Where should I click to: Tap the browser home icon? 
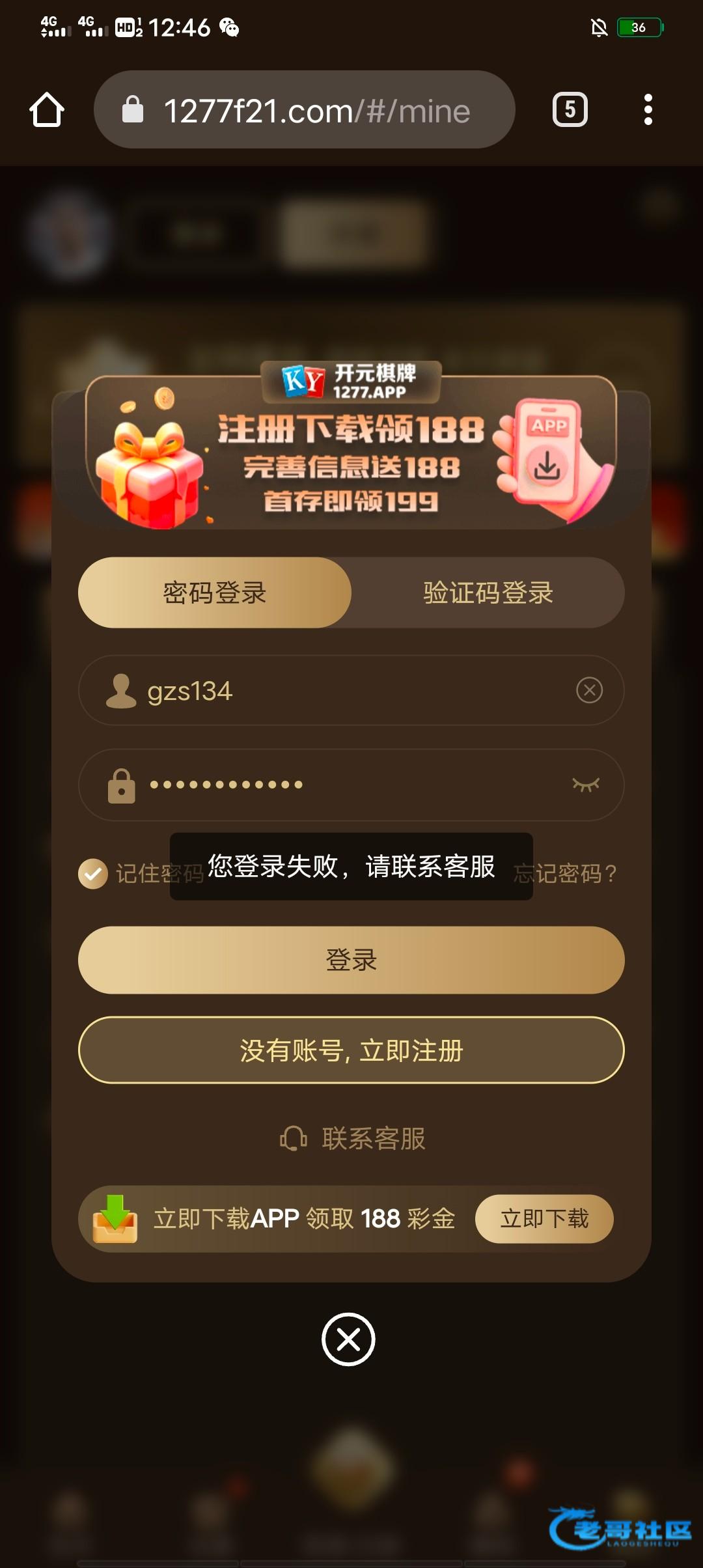click(x=47, y=109)
